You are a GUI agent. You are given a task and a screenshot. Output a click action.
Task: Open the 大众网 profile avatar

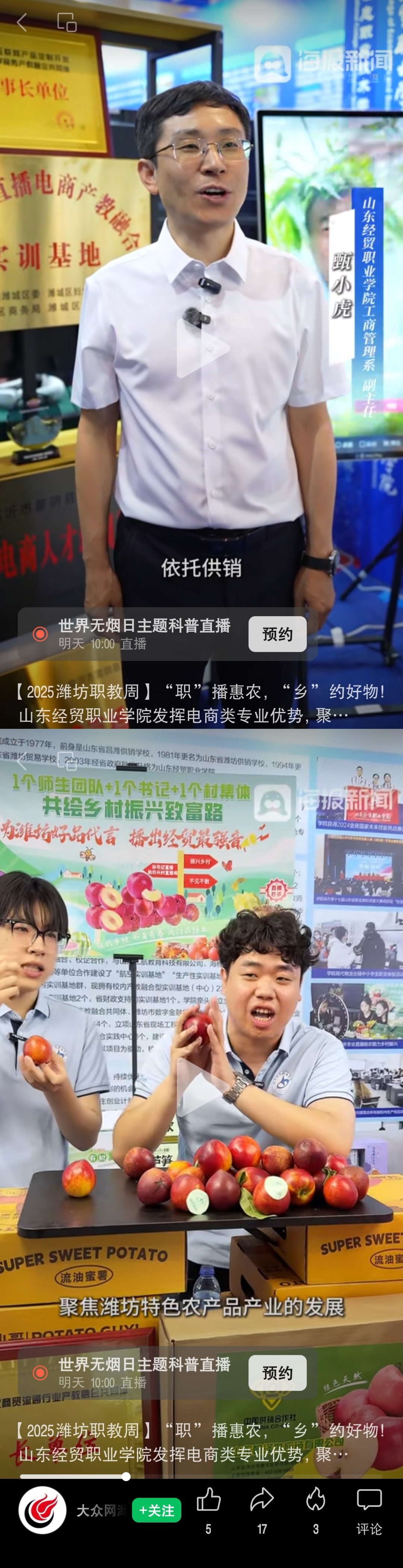point(42,1509)
